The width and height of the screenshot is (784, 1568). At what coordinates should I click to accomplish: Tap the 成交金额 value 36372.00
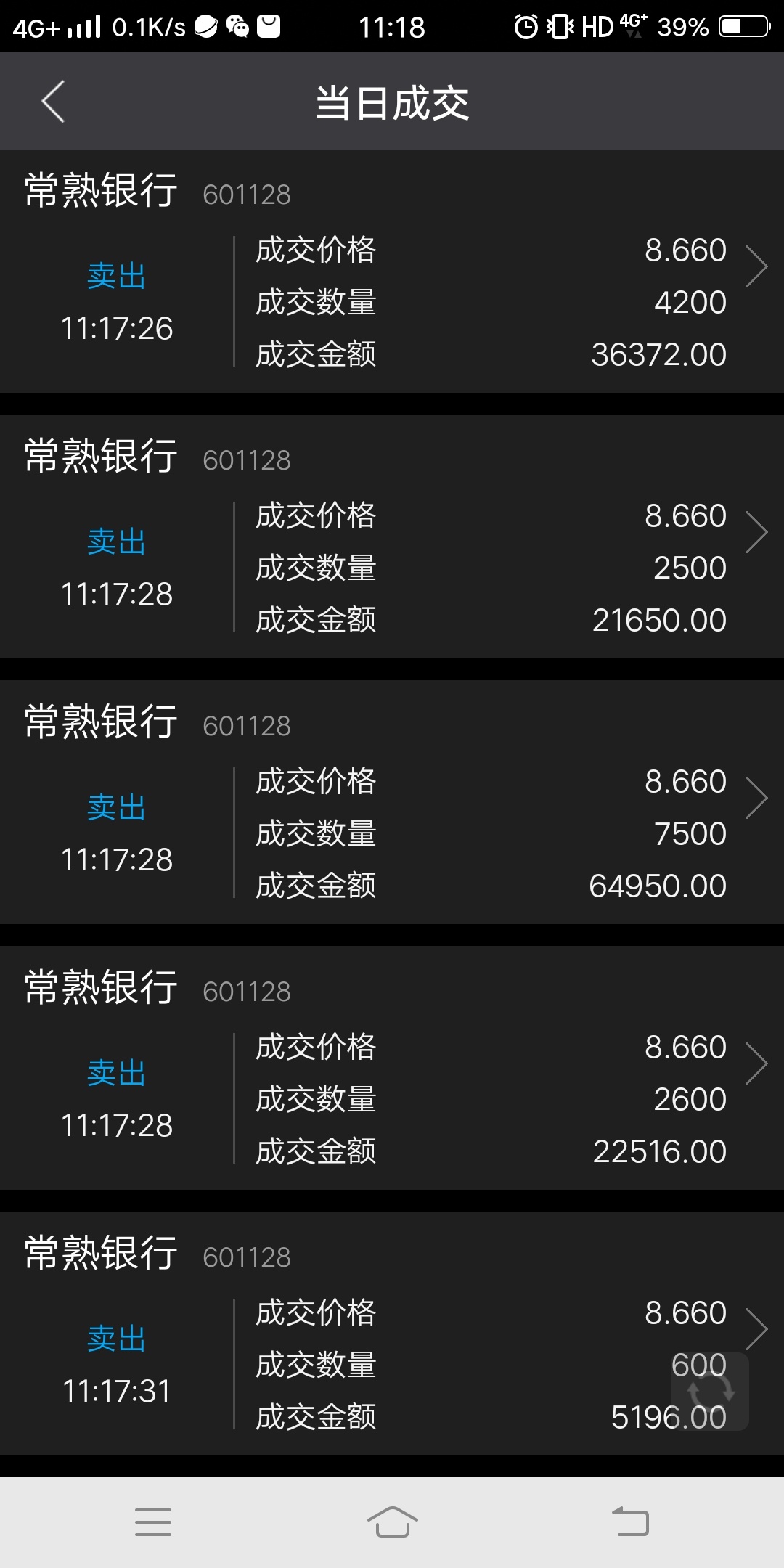click(657, 354)
